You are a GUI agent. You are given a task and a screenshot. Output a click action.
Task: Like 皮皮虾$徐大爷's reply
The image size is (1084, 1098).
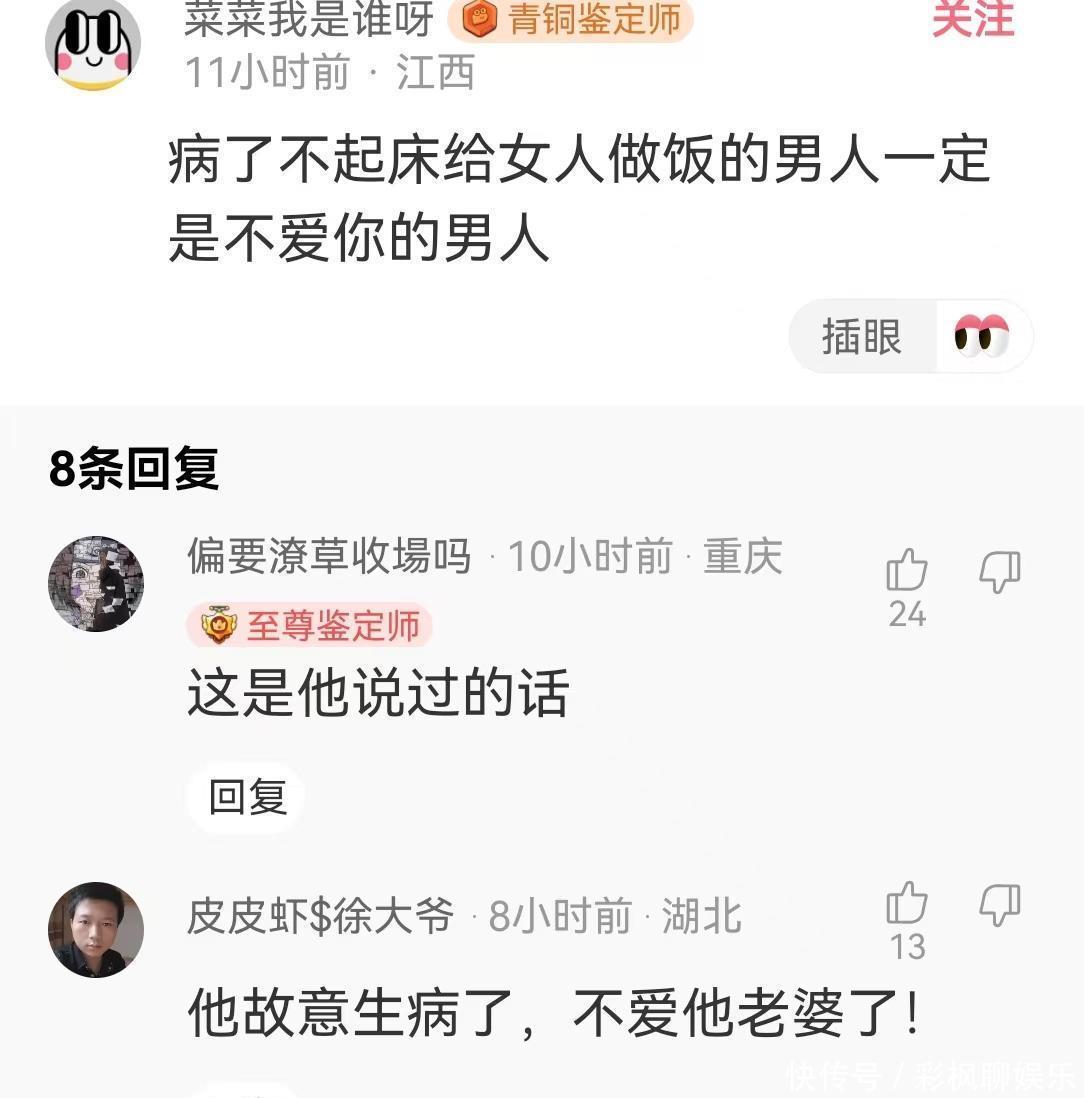[907, 904]
